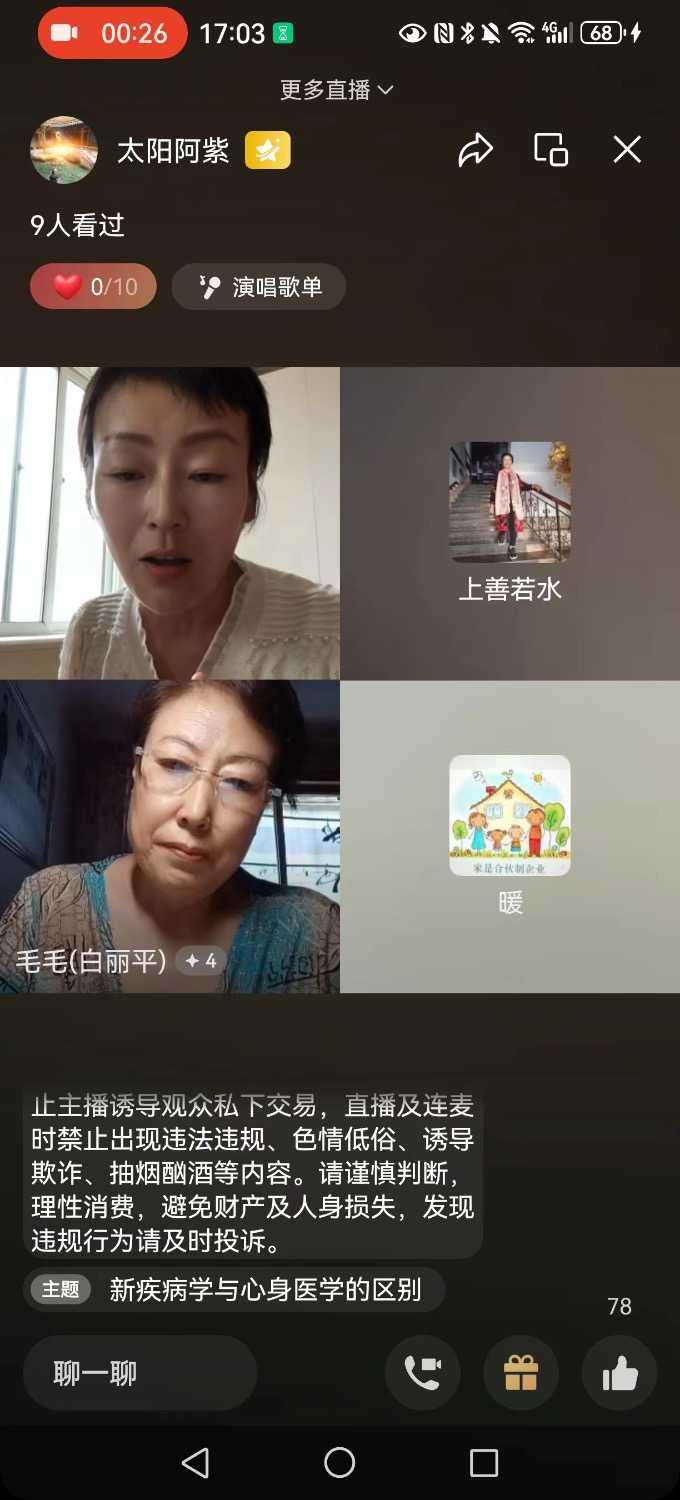680x1500 pixels.
Task: Open 太阳阿紫's host profile avatar
Action: pos(64,150)
